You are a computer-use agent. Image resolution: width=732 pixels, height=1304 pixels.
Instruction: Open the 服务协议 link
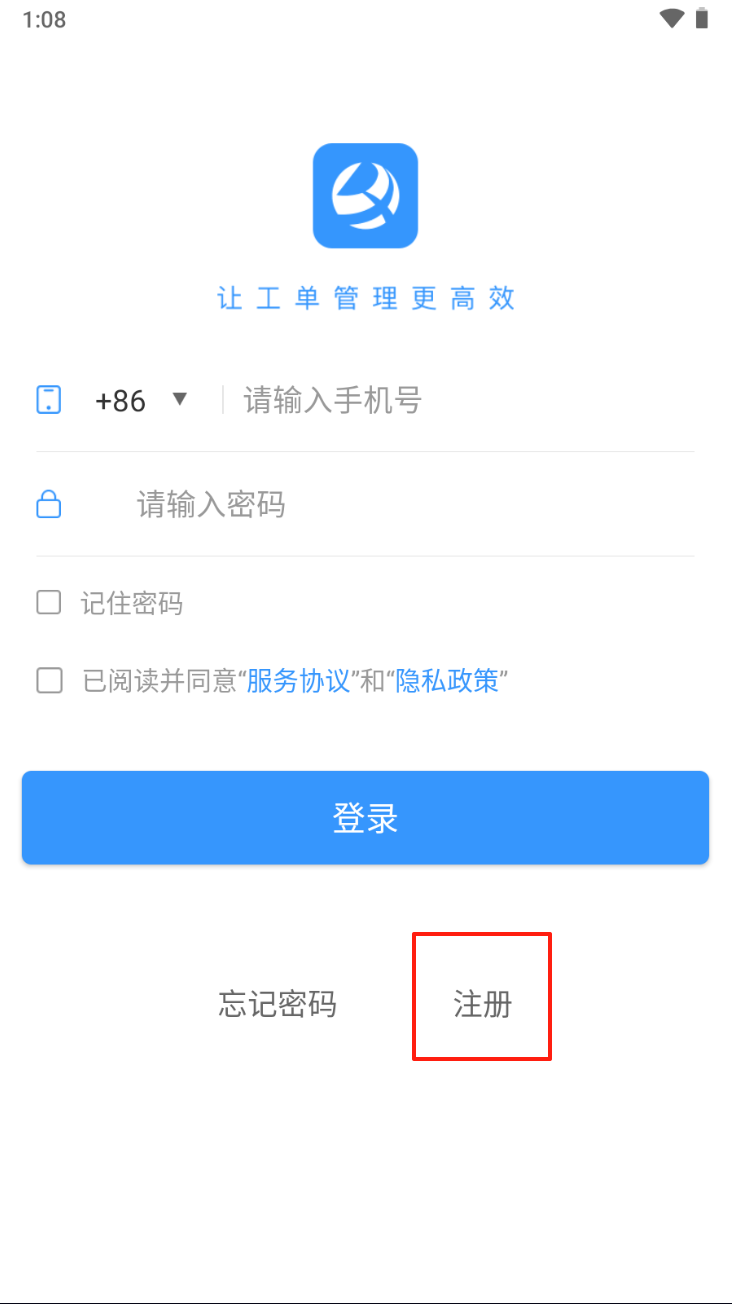pos(298,681)
